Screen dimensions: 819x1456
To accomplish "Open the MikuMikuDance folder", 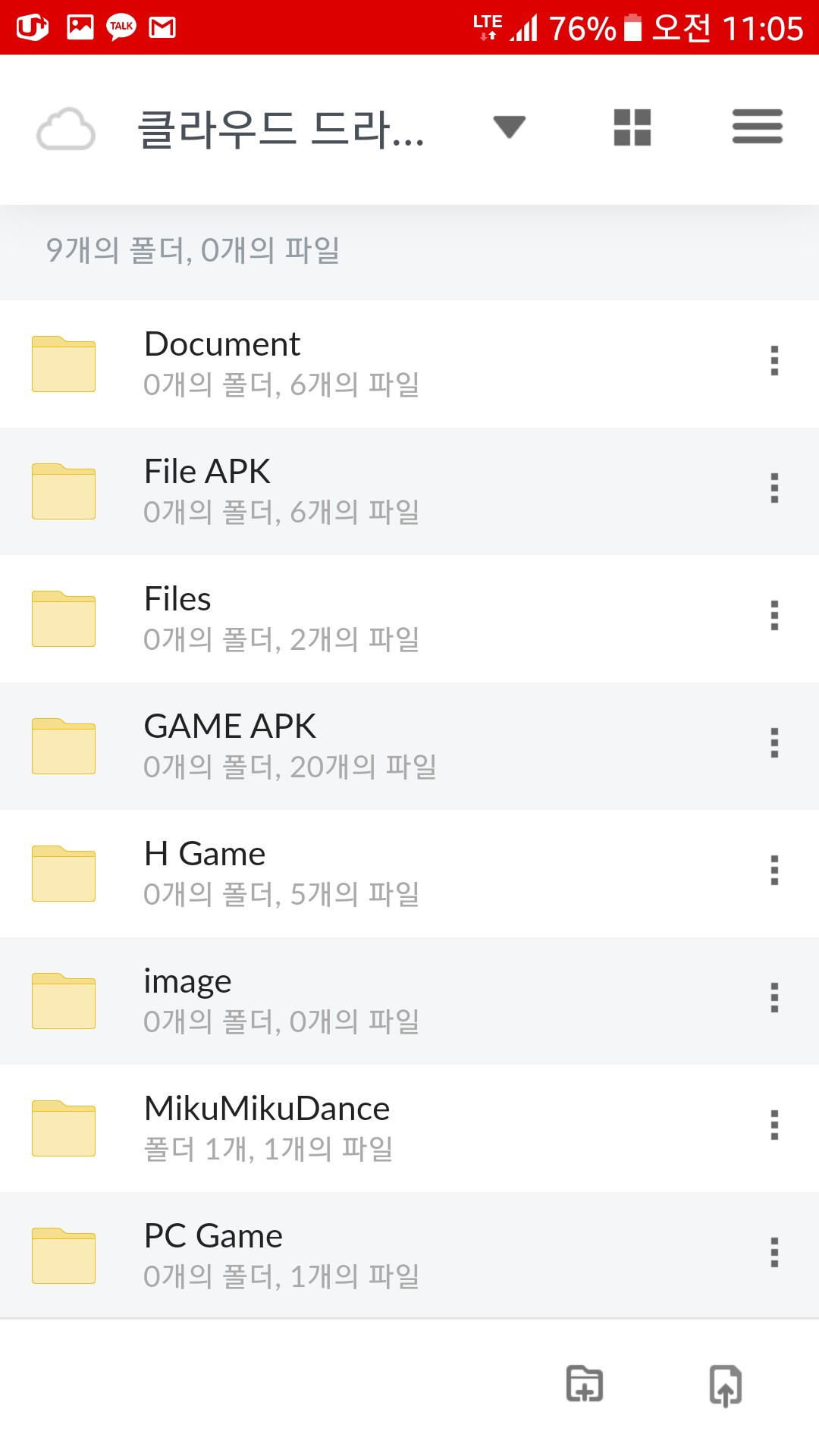I will point(409,1128).
